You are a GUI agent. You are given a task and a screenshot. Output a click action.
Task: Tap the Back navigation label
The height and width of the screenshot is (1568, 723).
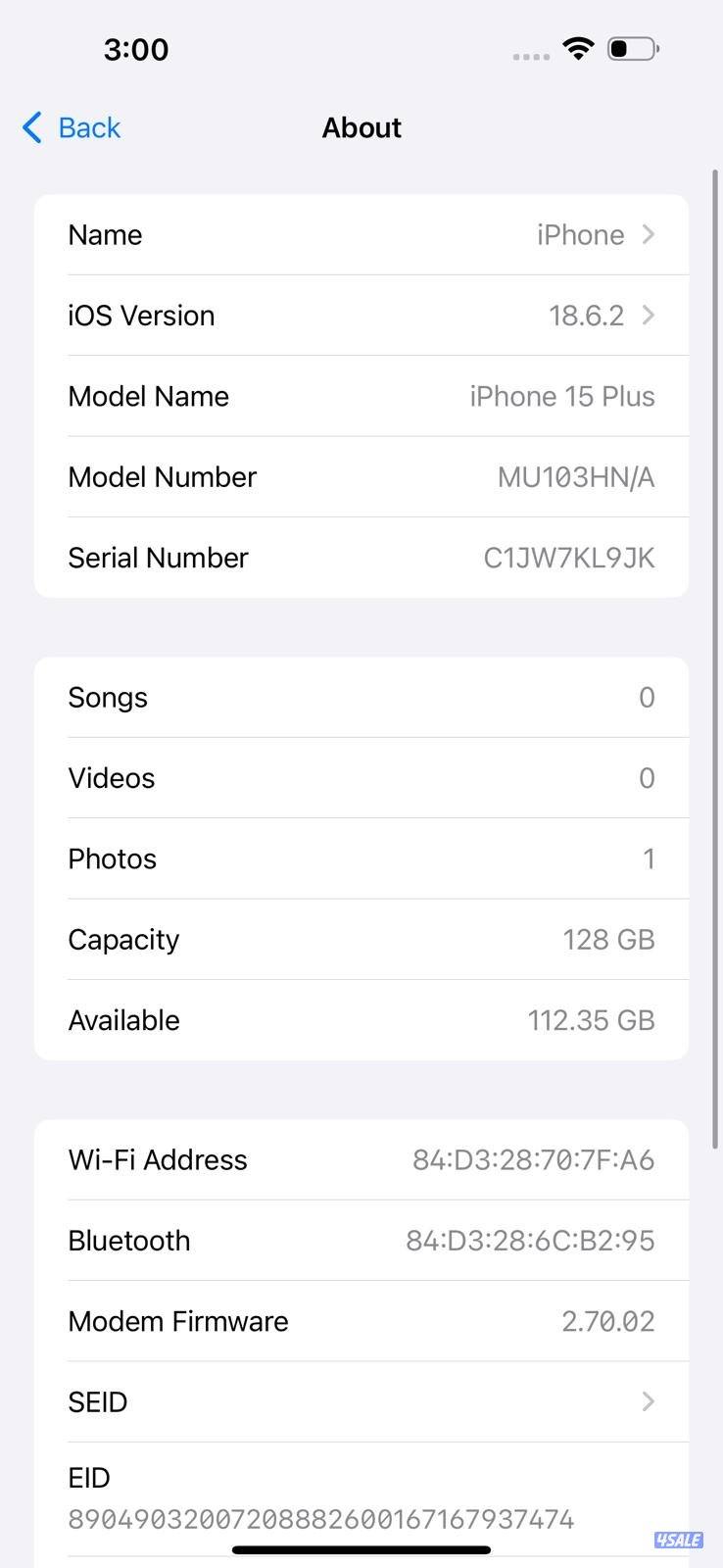click(x=89, y=127)
